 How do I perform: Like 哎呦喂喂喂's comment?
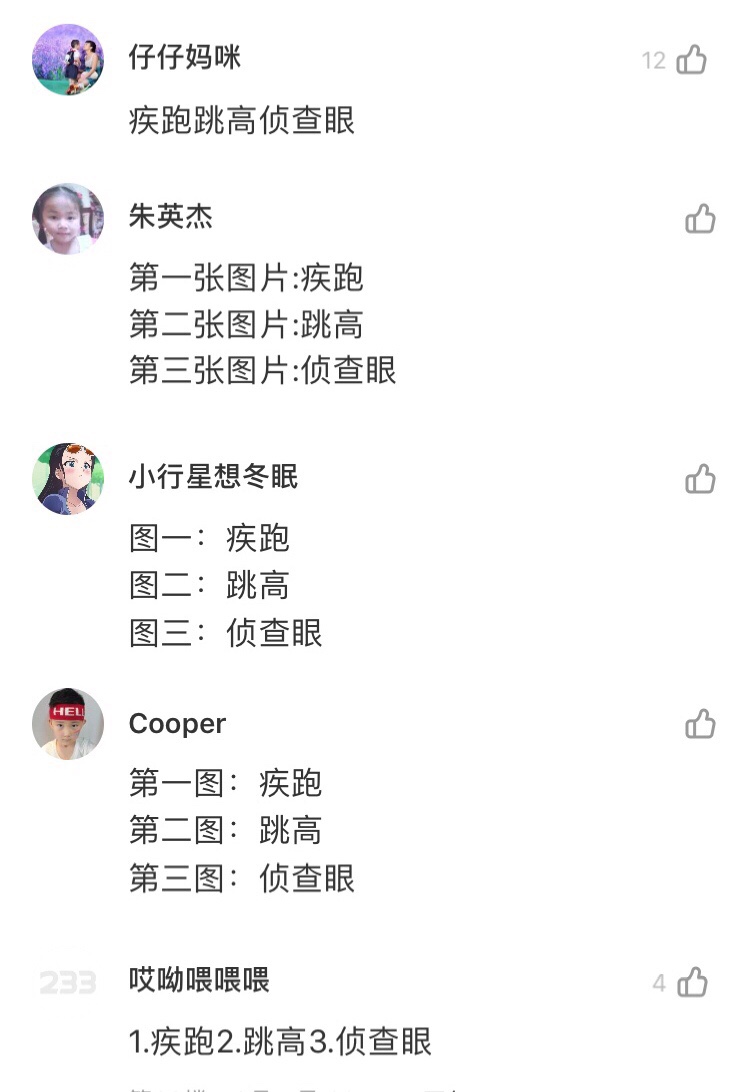pyautogui.click(x=692, y=983)
